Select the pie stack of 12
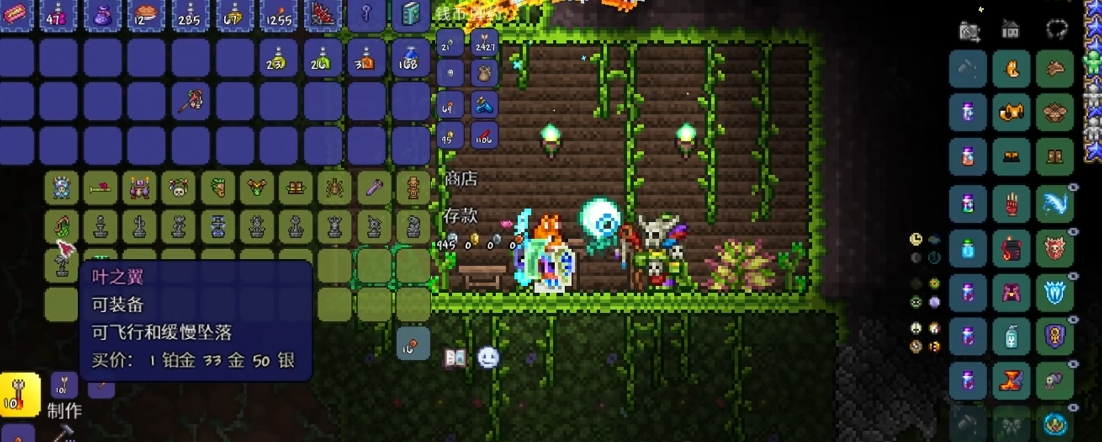Screen dimensions: 1102x442 [x=147, y=15]
